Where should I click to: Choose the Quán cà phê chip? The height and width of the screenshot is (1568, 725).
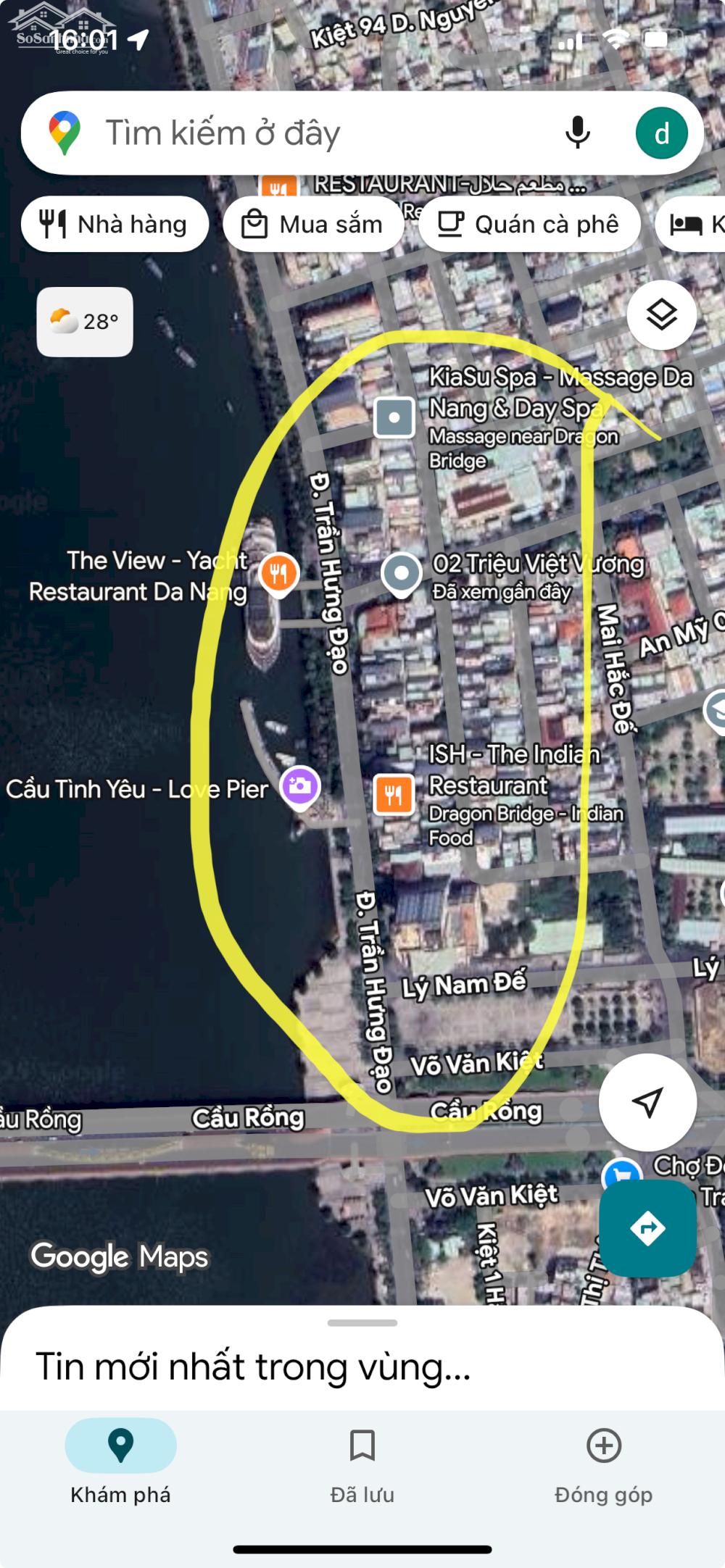529,225
